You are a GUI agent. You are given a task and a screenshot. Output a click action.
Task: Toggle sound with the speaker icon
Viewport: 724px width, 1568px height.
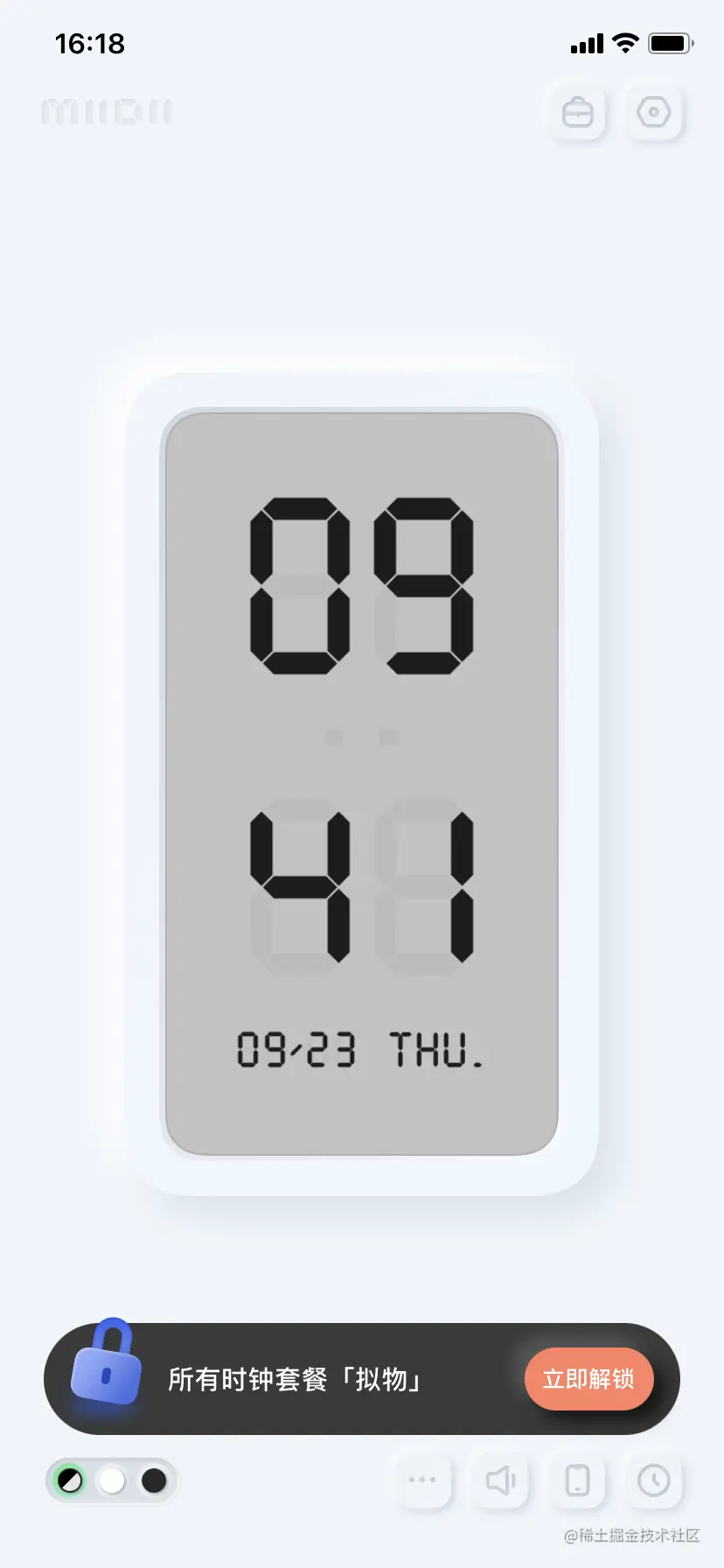point(500,1480)
